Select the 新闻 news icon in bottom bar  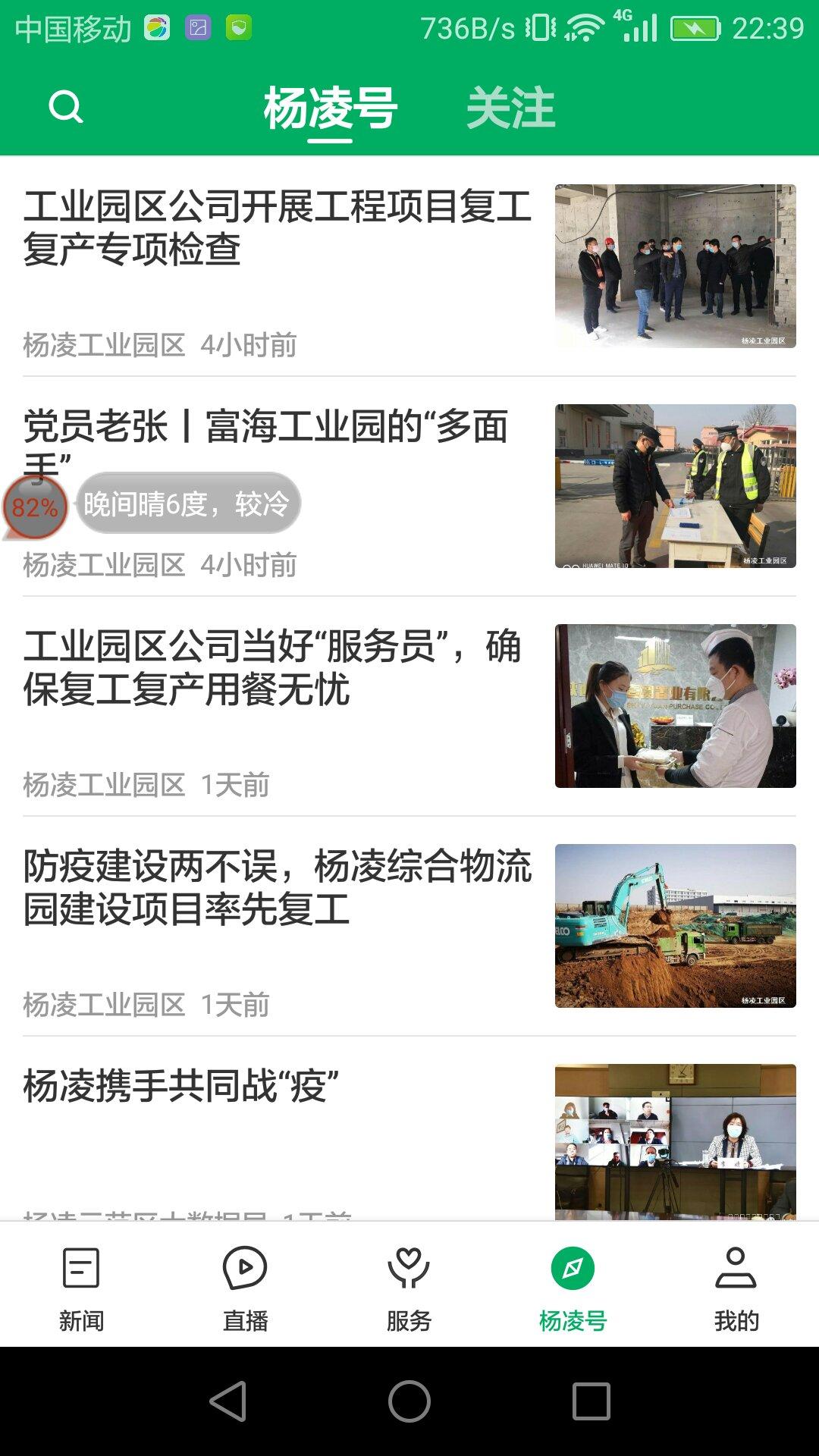(x=81, y=1282)
